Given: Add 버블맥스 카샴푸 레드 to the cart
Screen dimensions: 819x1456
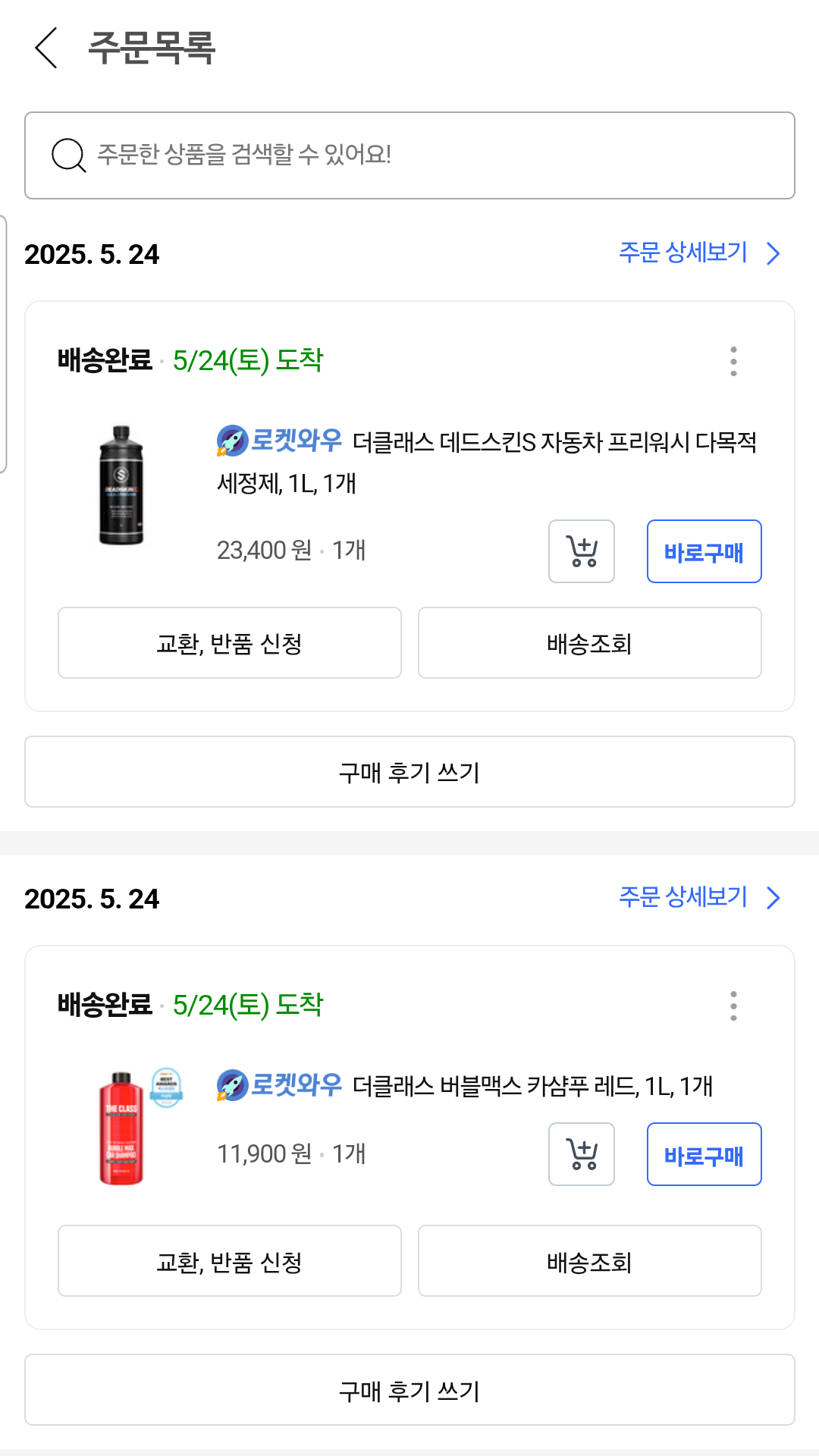Looking at the screenshot, I should coord(581,1154).
